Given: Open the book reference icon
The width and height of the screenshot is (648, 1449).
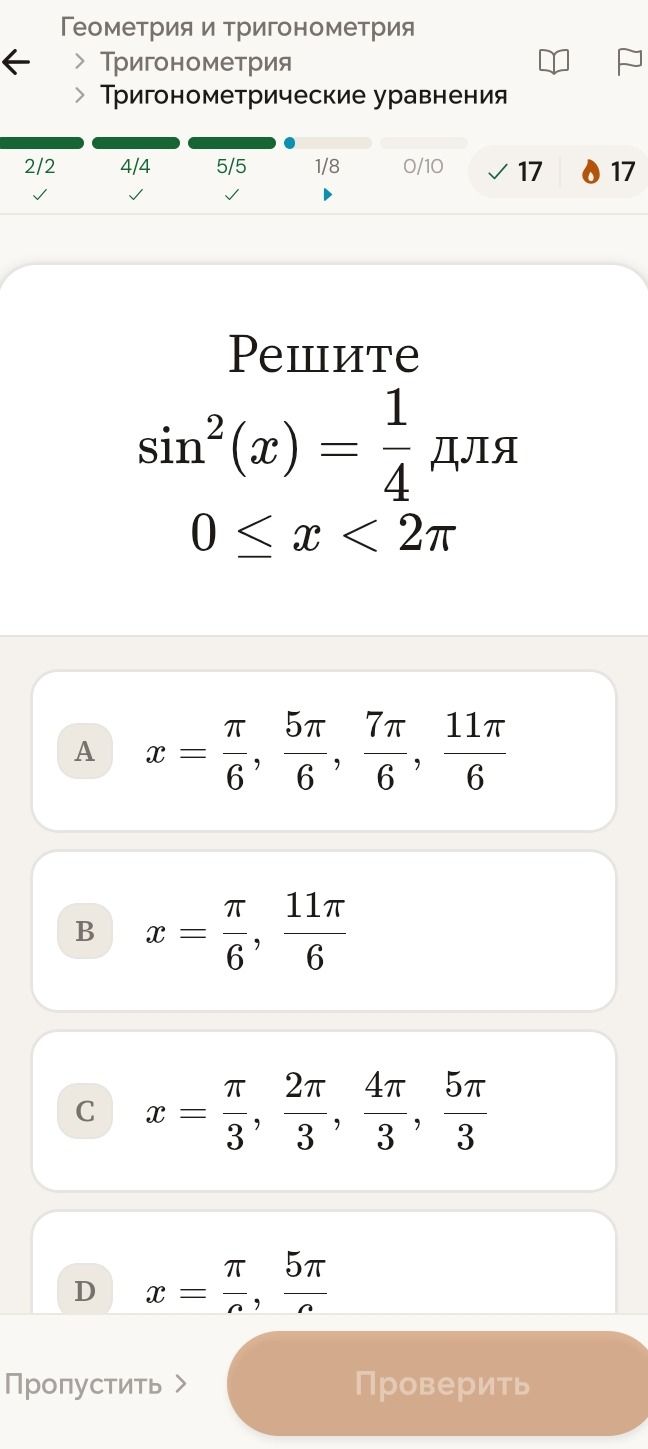Looking at the screenshot, I should pyautogui.click(x=554, y=62).
